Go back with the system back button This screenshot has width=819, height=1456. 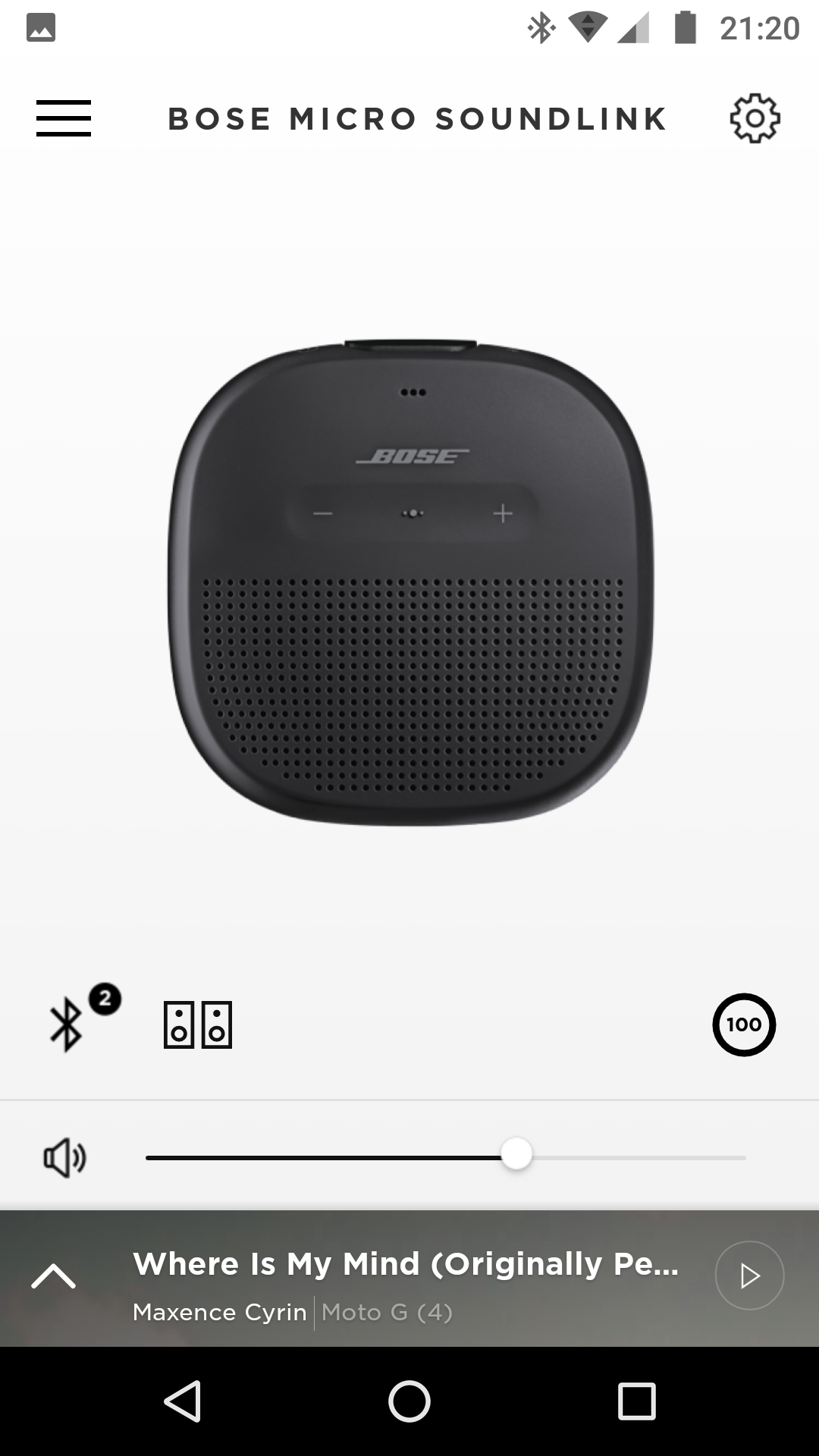point(182,1401)
